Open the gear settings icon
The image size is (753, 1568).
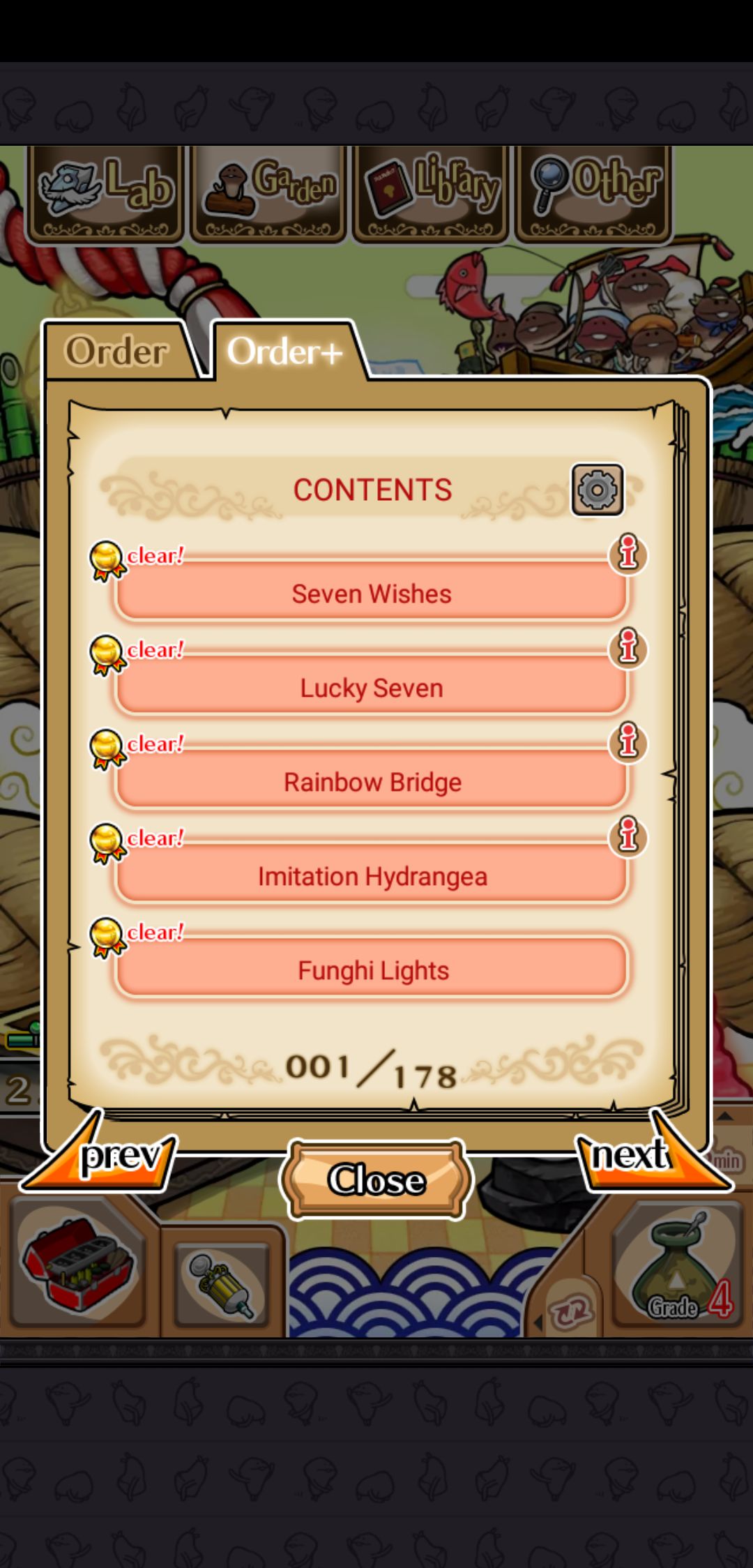[597, 490]
